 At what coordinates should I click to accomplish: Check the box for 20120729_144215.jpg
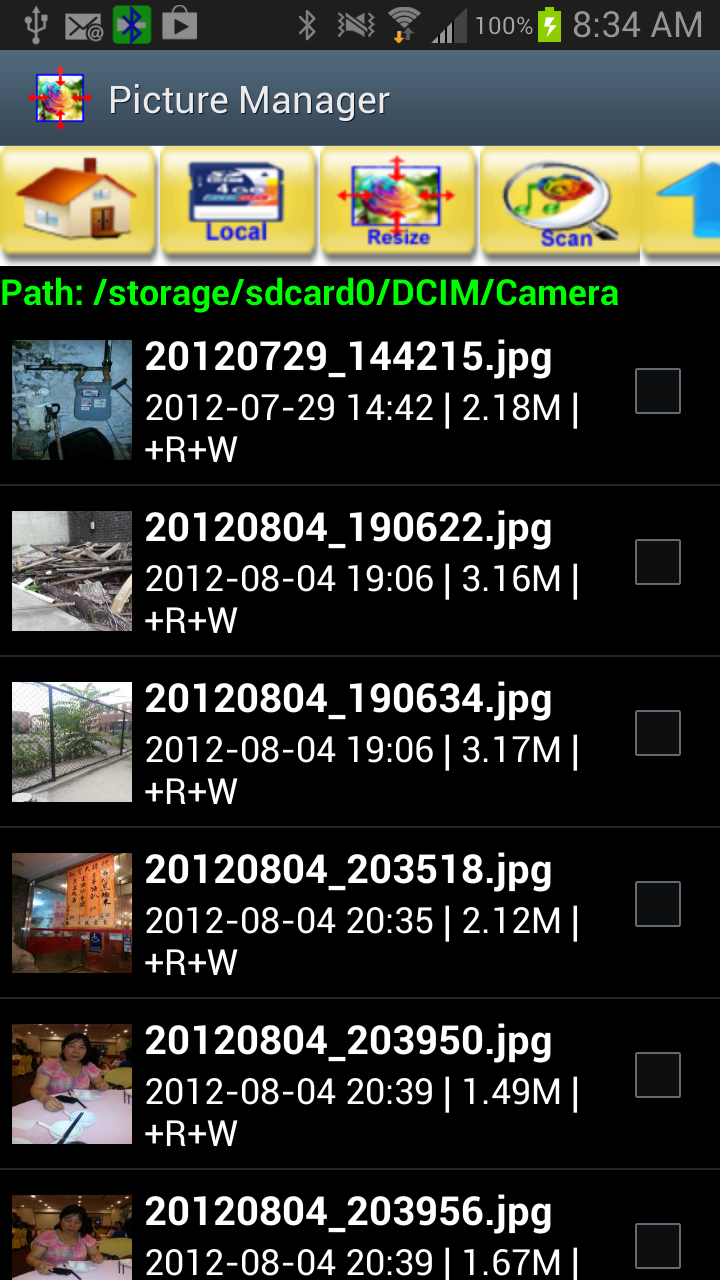tap(657, 390)
